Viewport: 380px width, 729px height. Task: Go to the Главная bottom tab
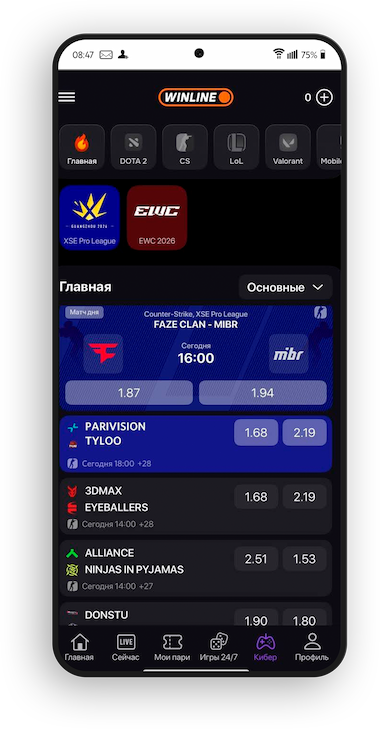pos(79,647)
